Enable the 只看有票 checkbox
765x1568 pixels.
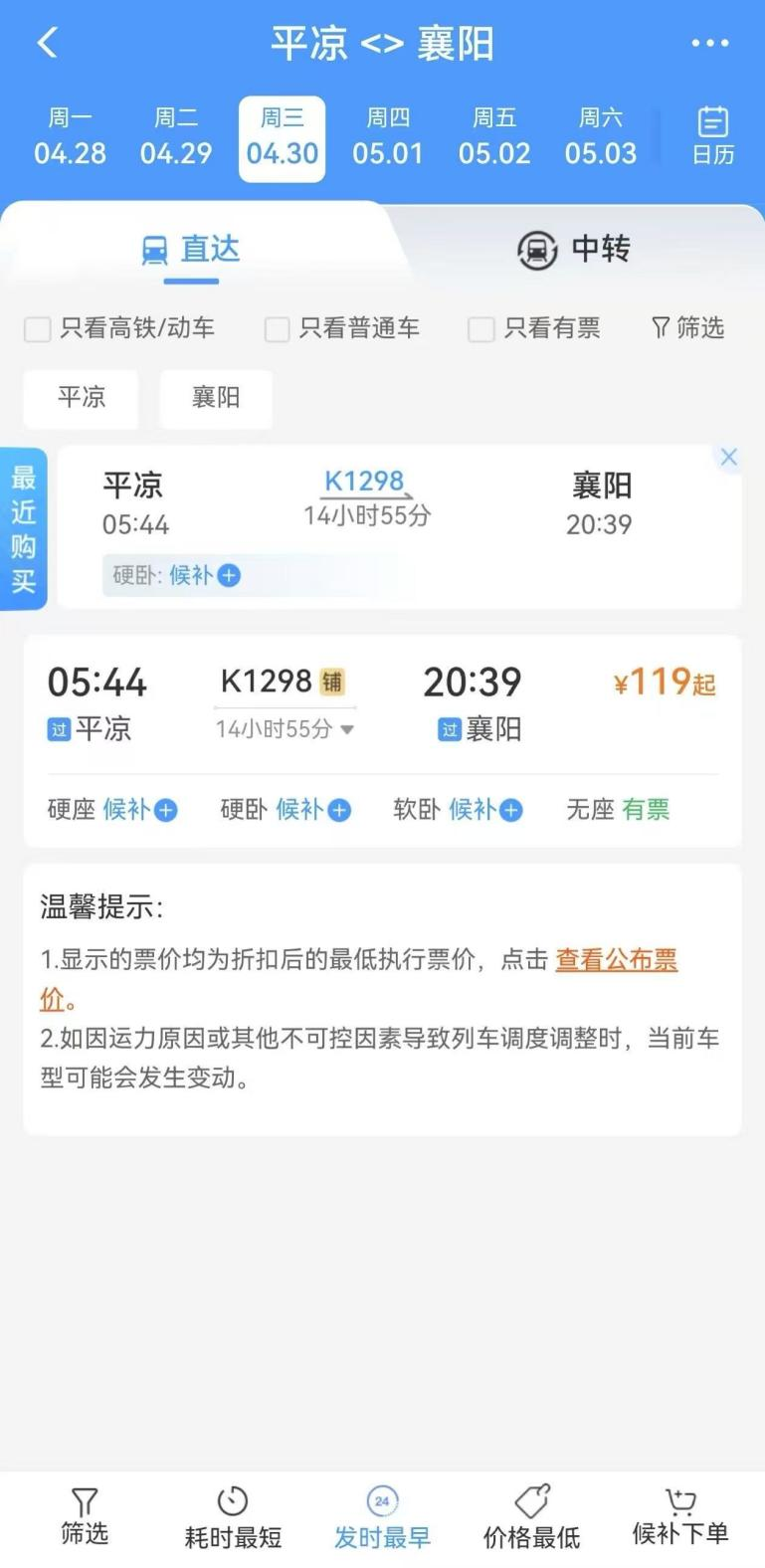tap(481, 329)
